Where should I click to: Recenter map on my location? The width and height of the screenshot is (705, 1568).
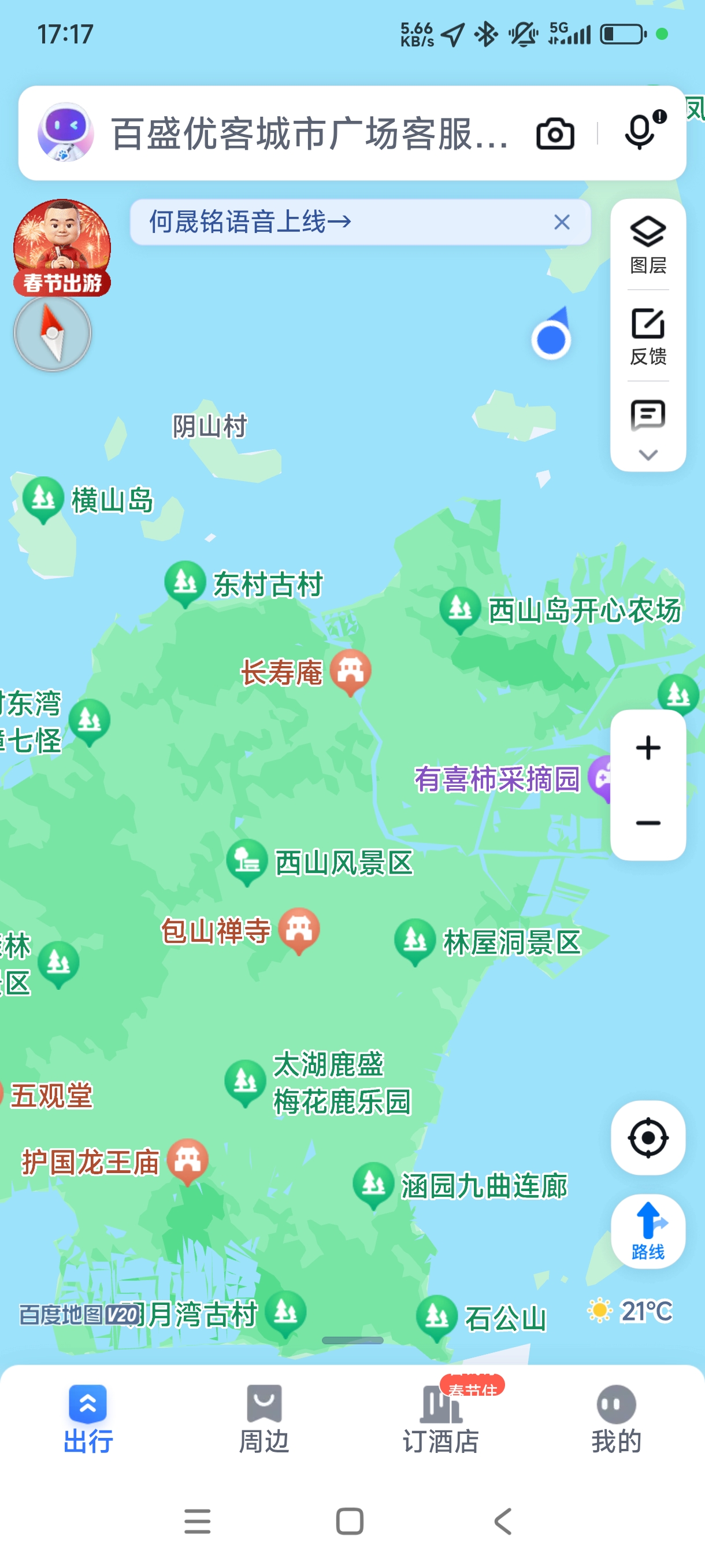pos(648,1137)
